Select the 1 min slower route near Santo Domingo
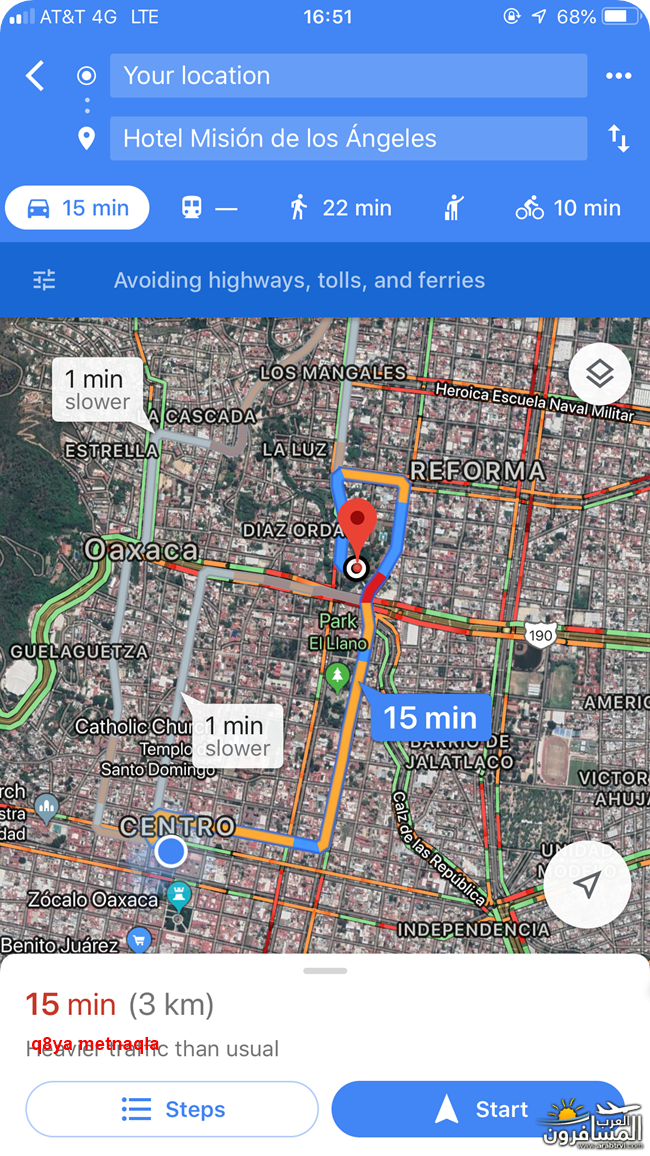 pyautogui.click(x=237, y=736)
